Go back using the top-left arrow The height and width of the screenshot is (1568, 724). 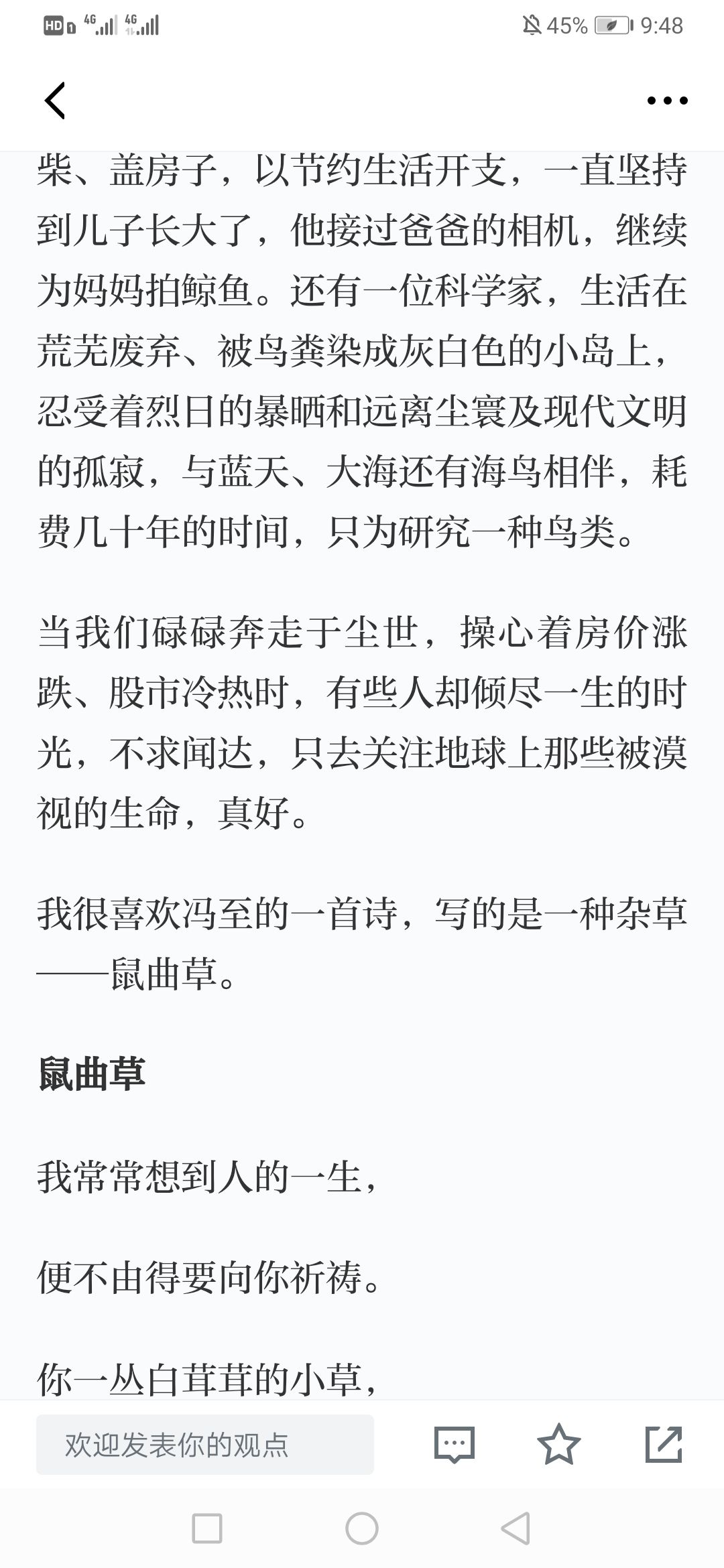[x=55, y=101]
